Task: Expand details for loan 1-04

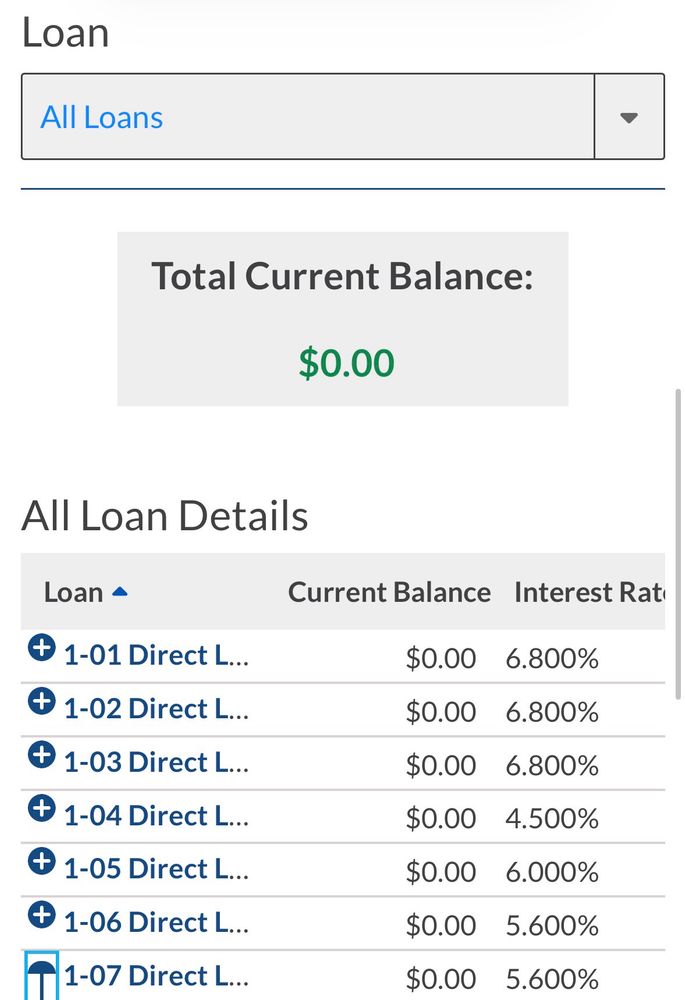Action: point(41,808)
